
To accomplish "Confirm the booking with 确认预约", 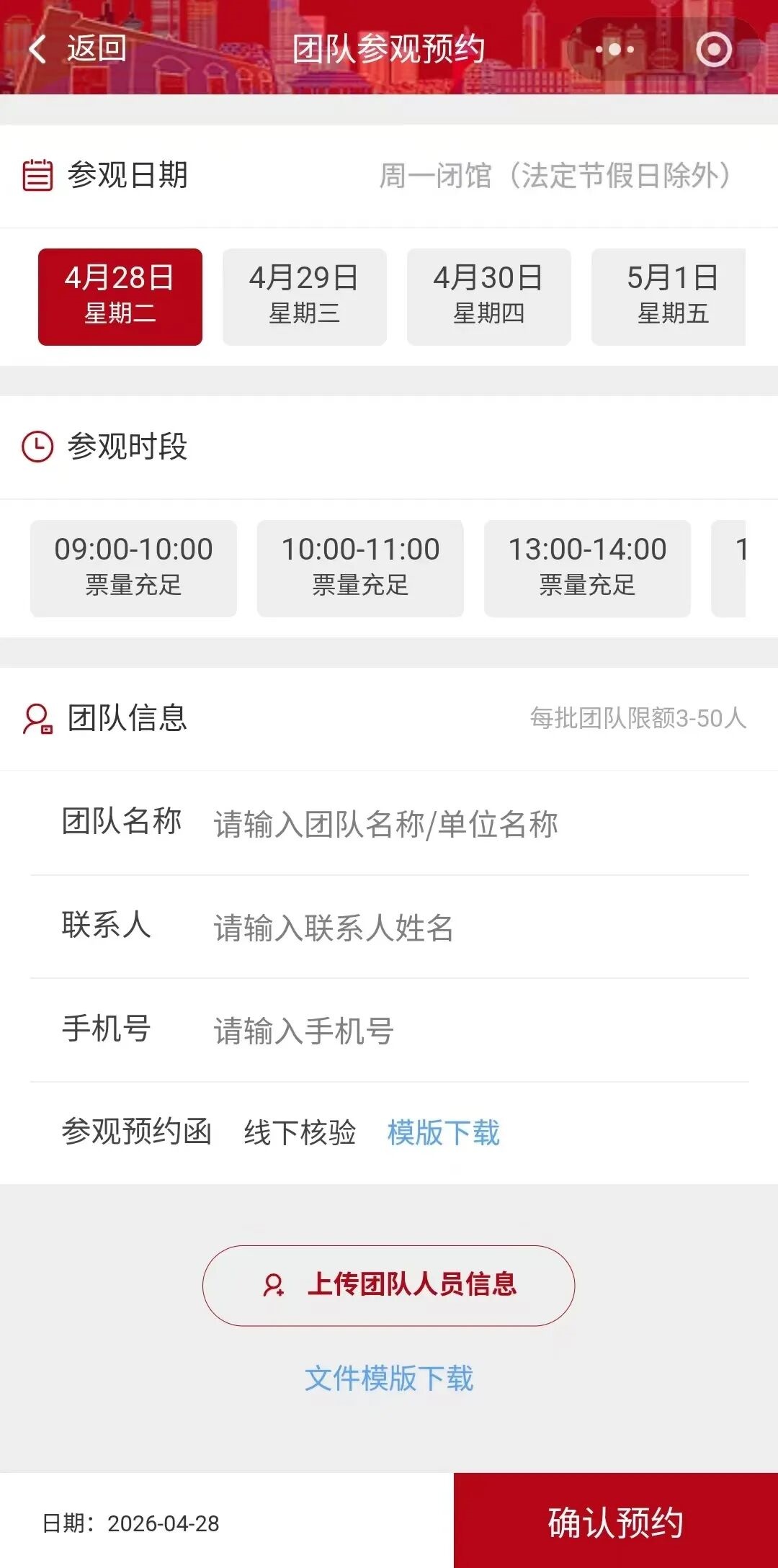I will 615,1521.
